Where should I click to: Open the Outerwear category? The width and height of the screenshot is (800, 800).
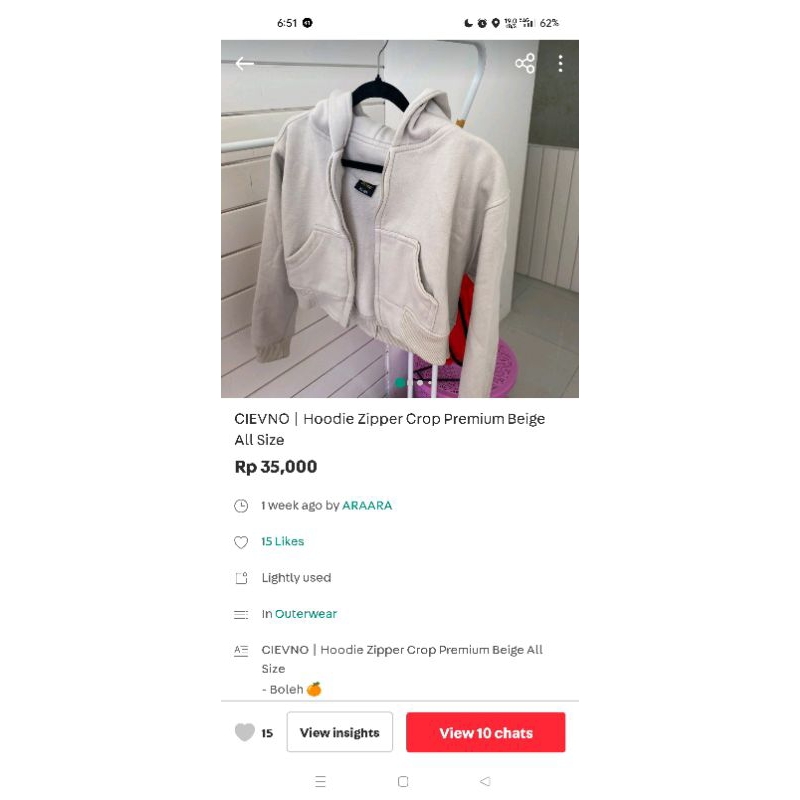[x=306, y=614]
